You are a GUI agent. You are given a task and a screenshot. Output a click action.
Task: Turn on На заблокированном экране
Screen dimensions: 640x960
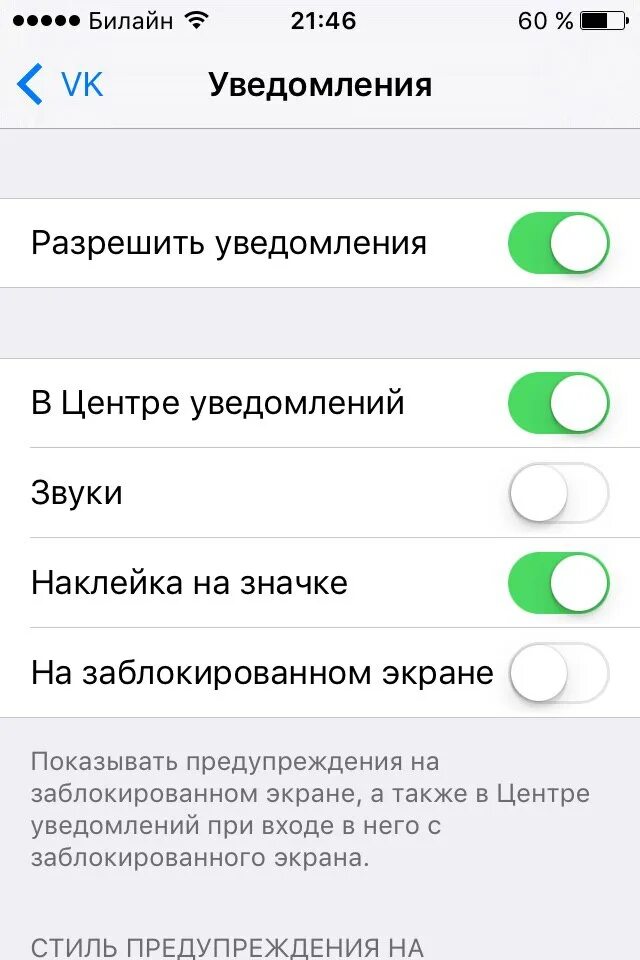pos(558,673)
